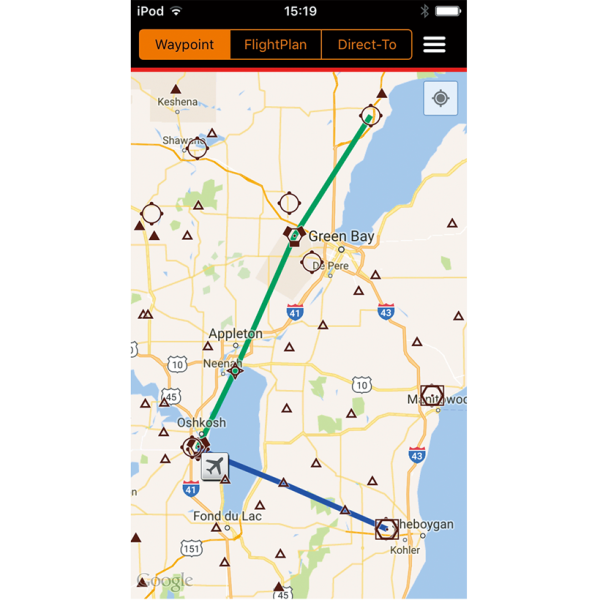Center map on current location
Viewport: 600px width, 600px height.
point(440,99)
